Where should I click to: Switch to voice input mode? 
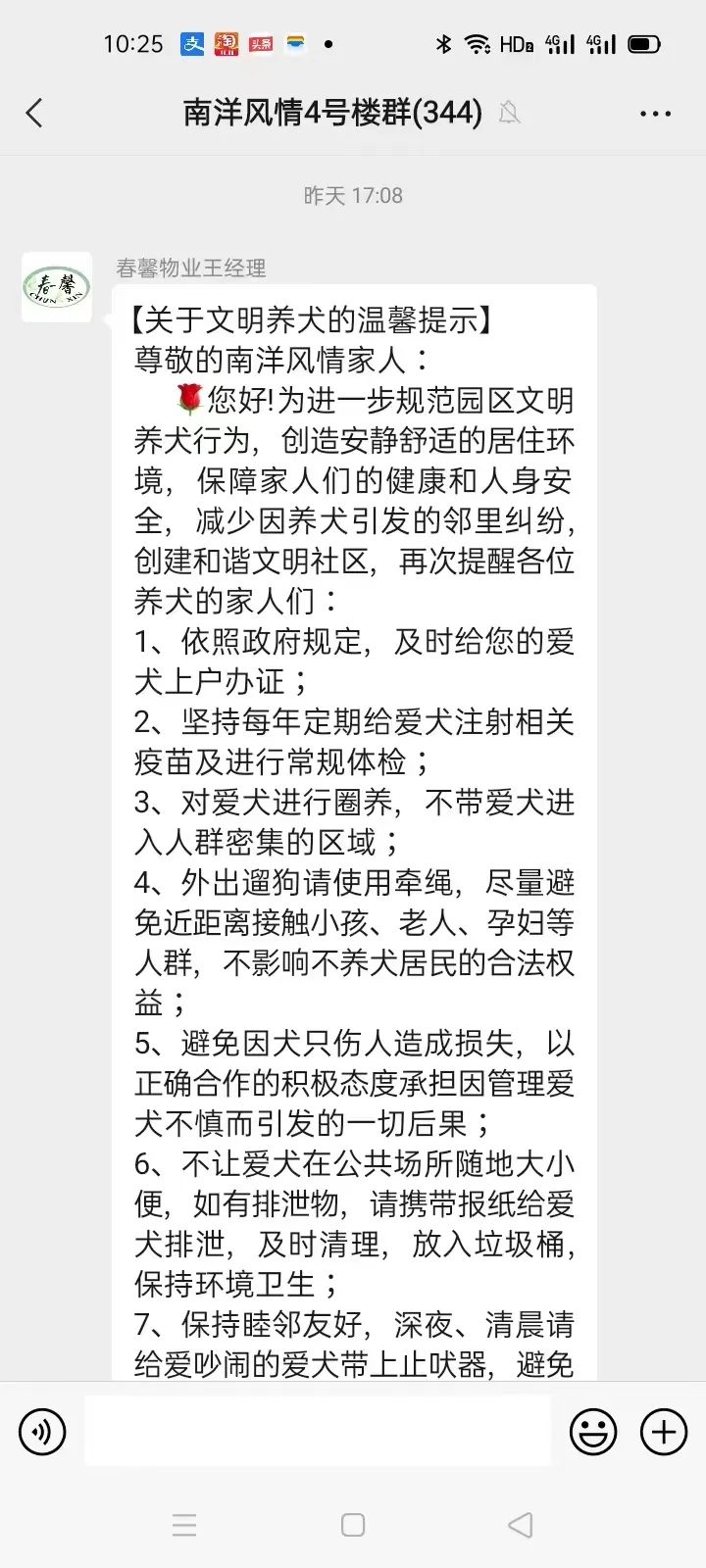pos(42,1432)
